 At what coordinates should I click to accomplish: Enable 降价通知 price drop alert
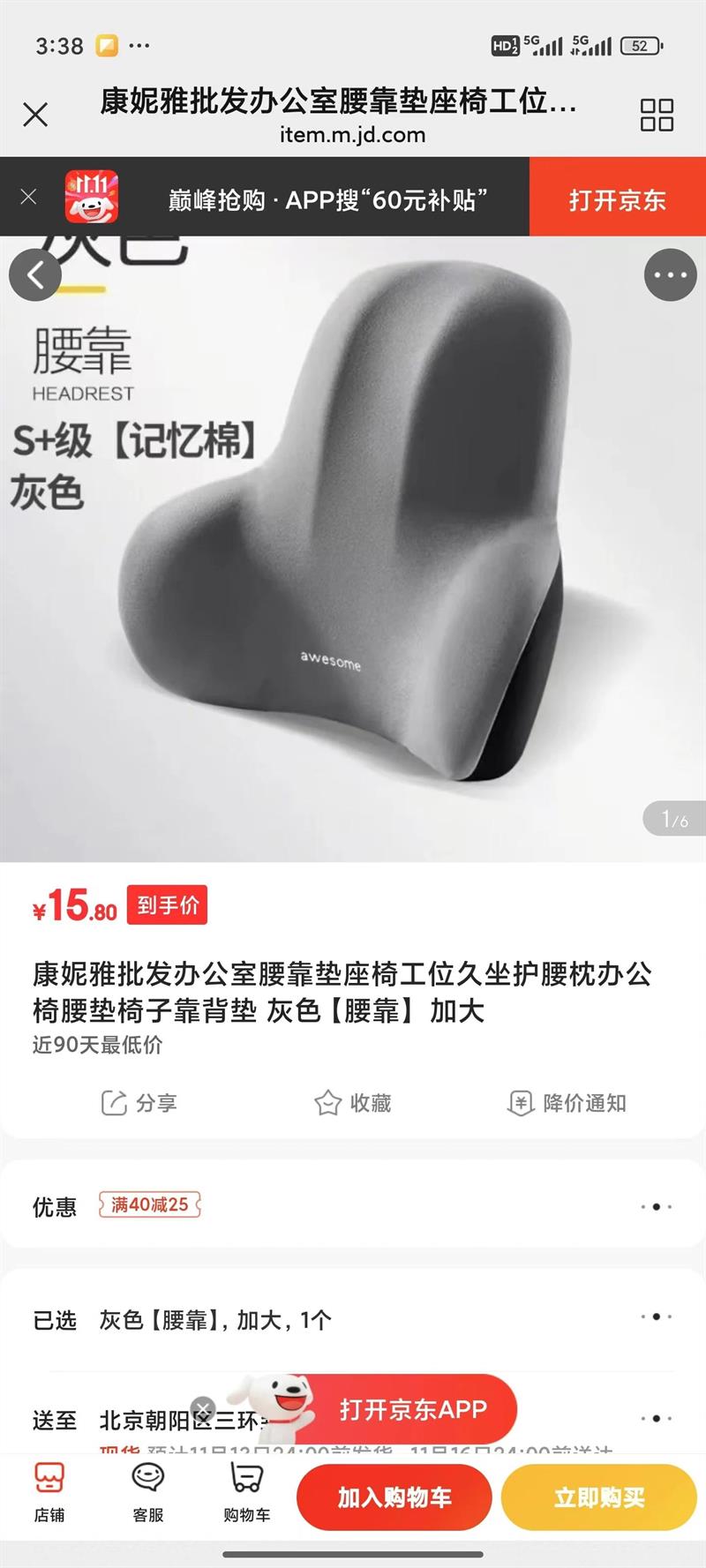pyautogui.click(x=567, y=1103)
